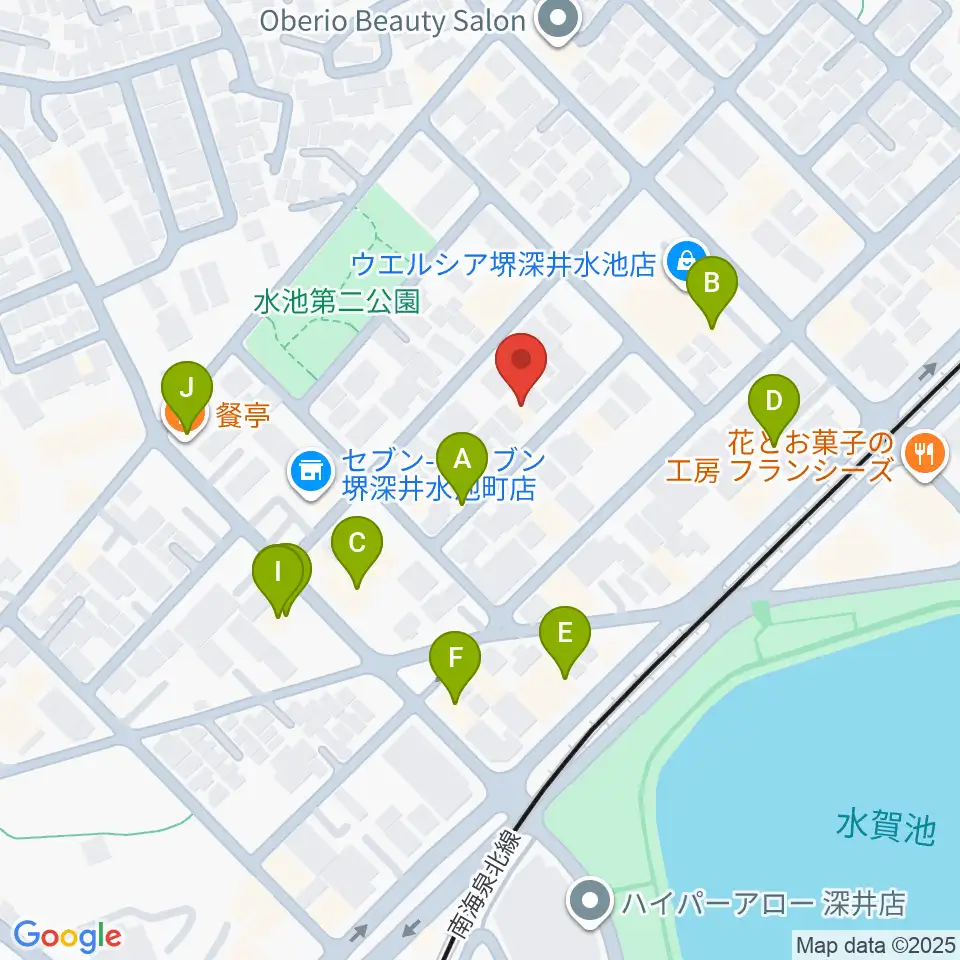Open green marker C

pos(357,552)
